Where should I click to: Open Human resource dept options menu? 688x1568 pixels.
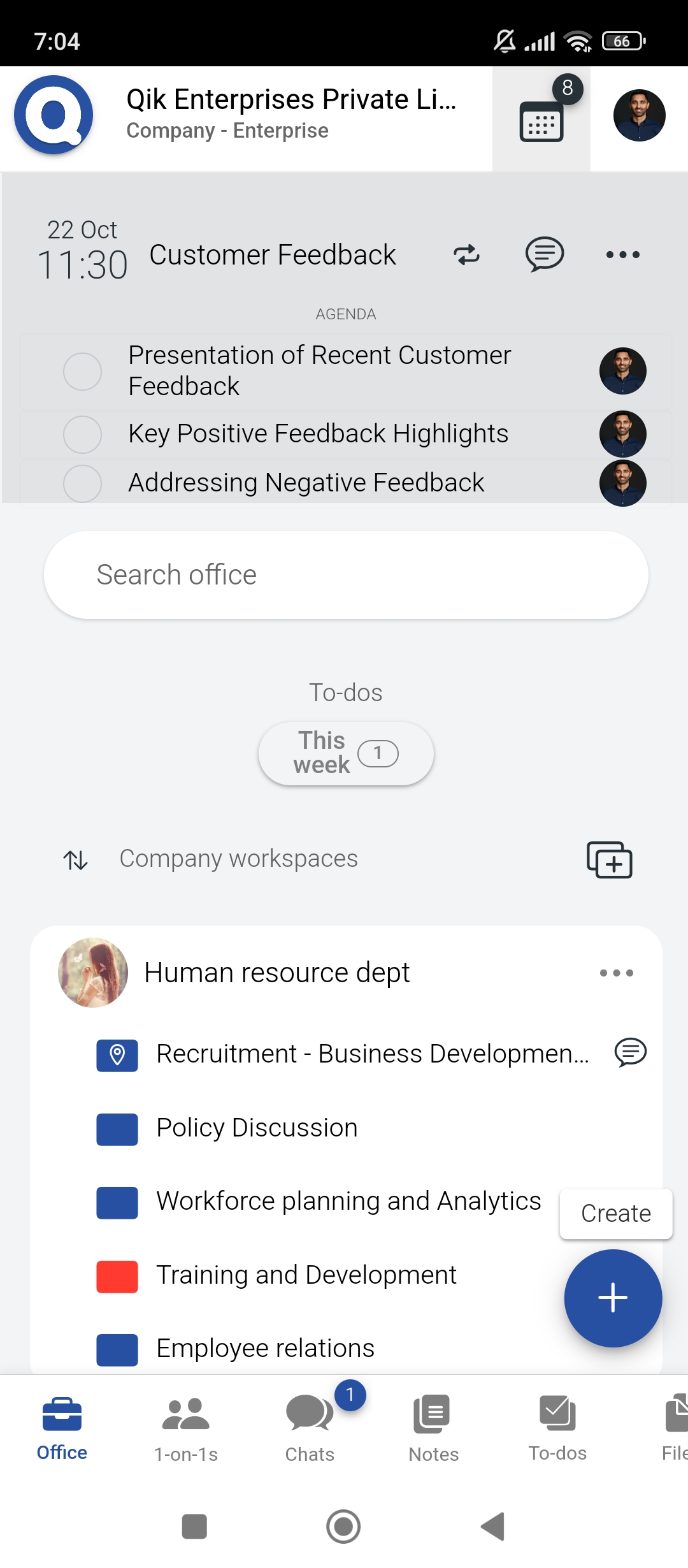[x=616, y=973]
